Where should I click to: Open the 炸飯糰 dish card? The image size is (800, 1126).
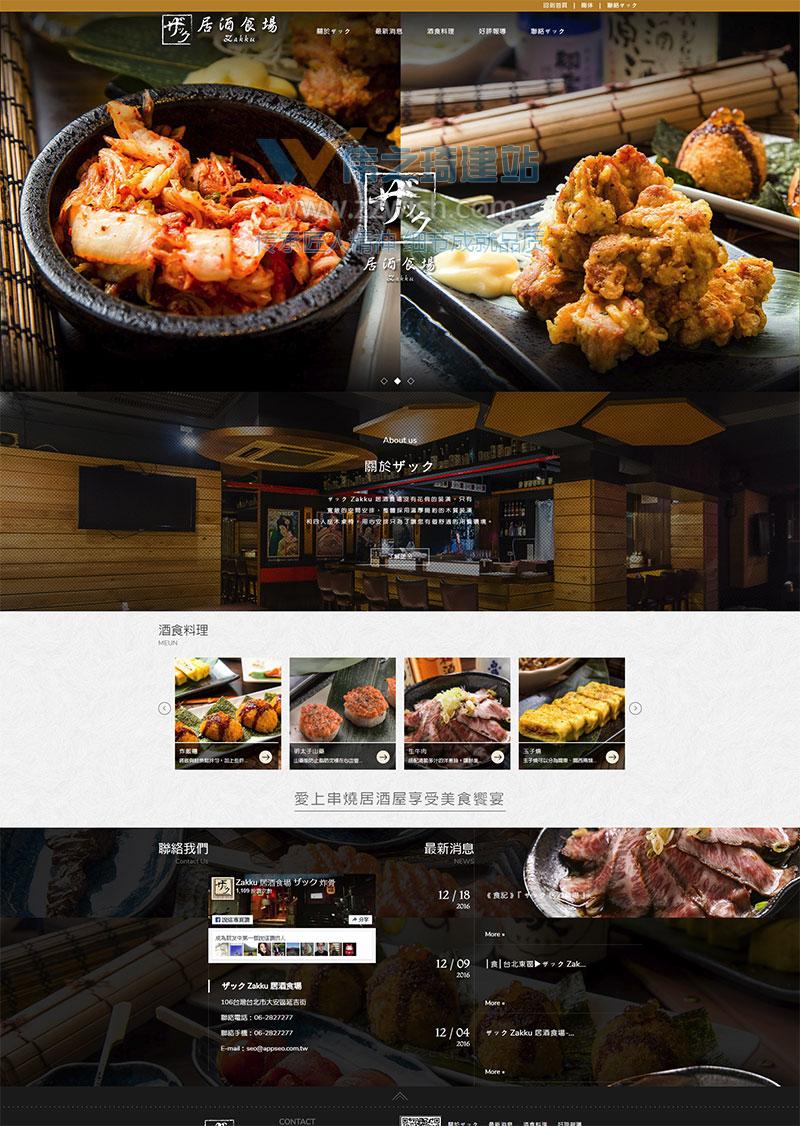coord(228,713)
